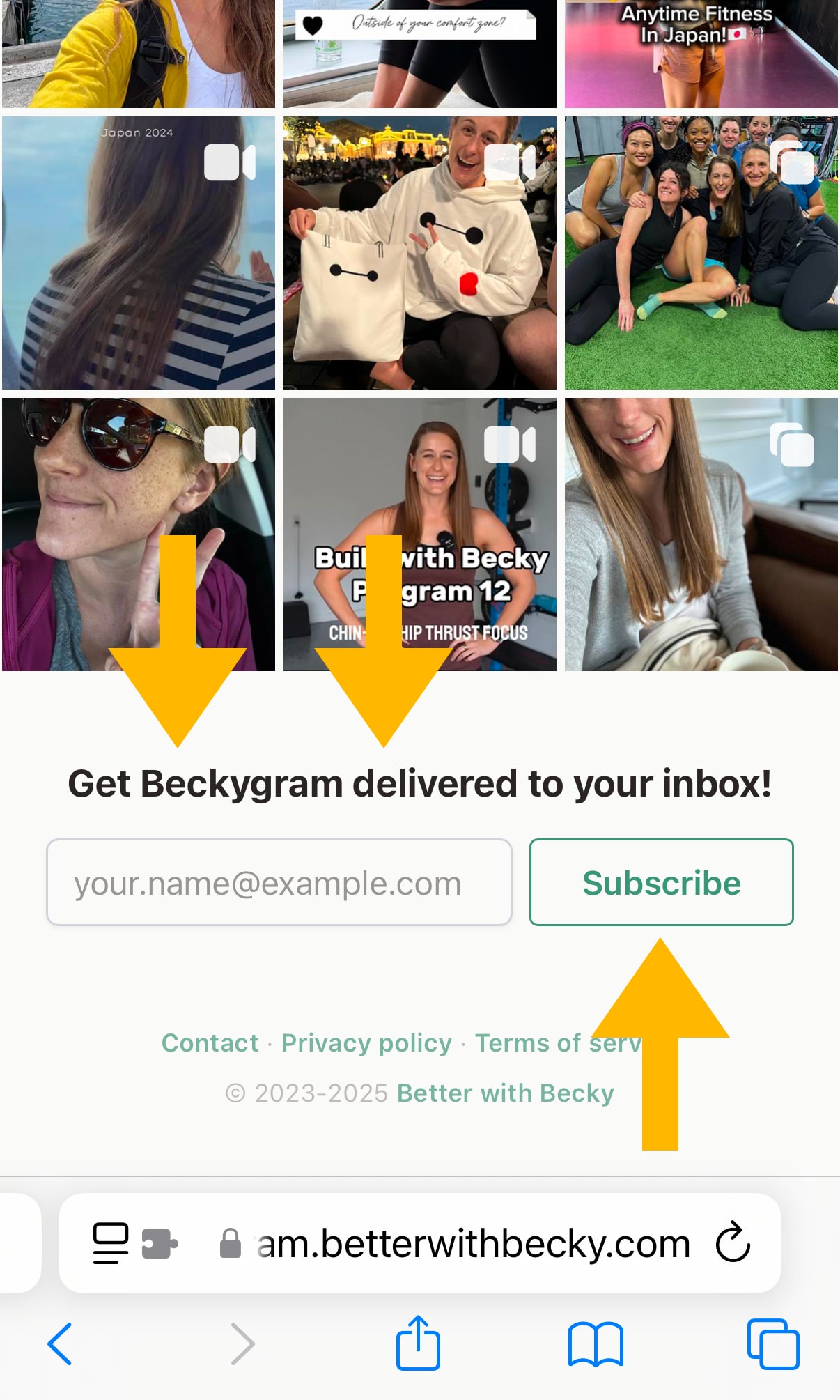
Task: Tap the email address input field
Action: coord(279,882)
